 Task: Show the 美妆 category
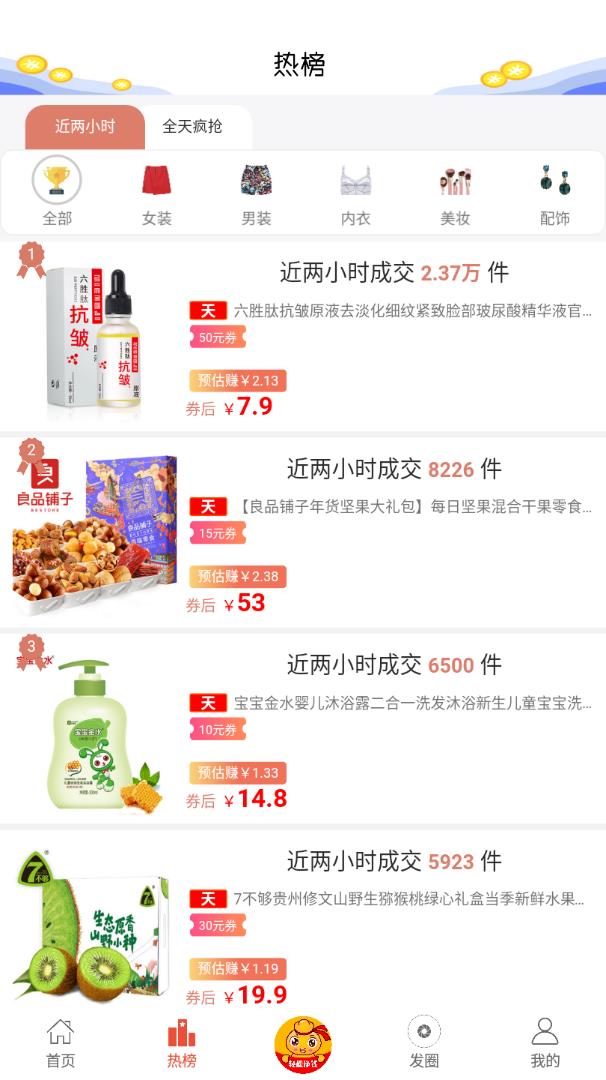tap(455, 191)
